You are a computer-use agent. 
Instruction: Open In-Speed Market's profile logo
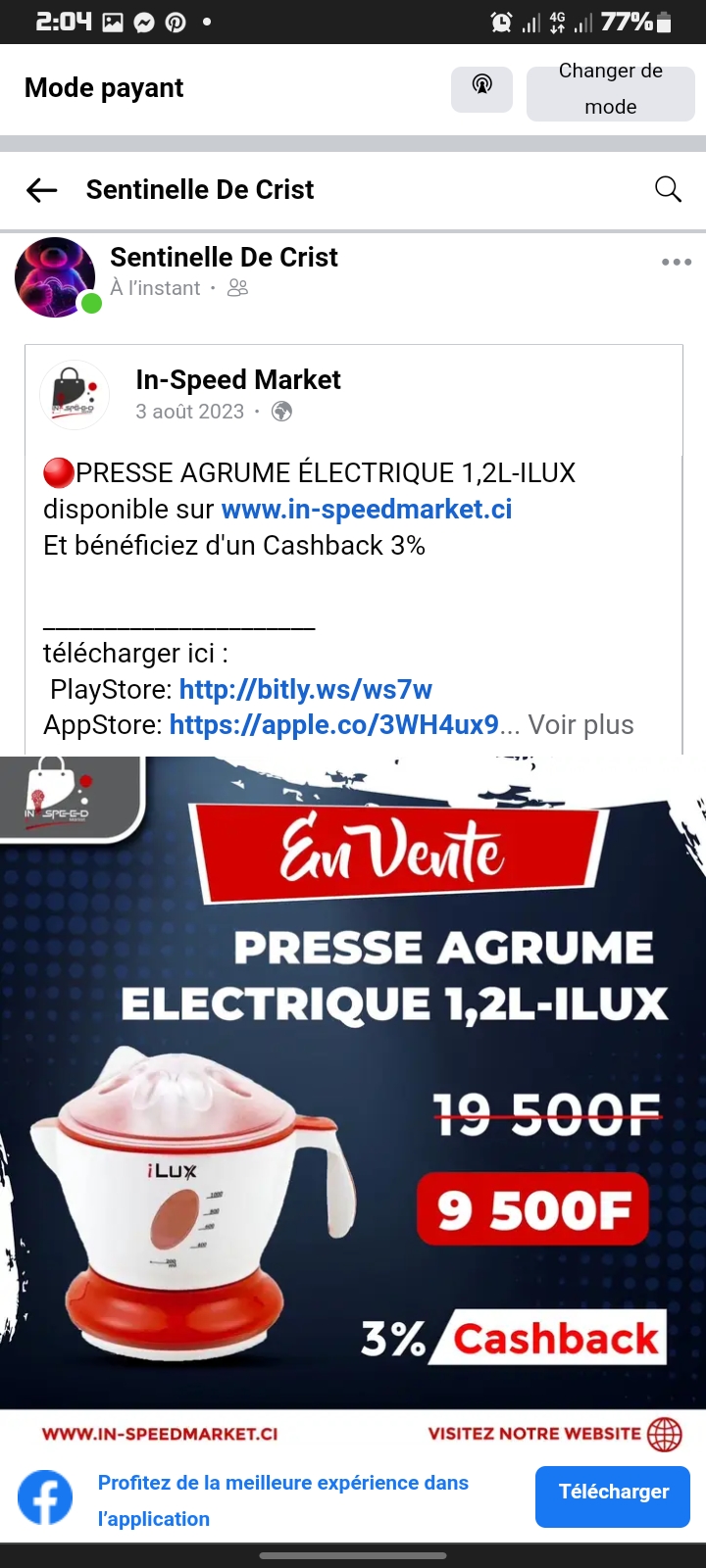tap(75, 395)
